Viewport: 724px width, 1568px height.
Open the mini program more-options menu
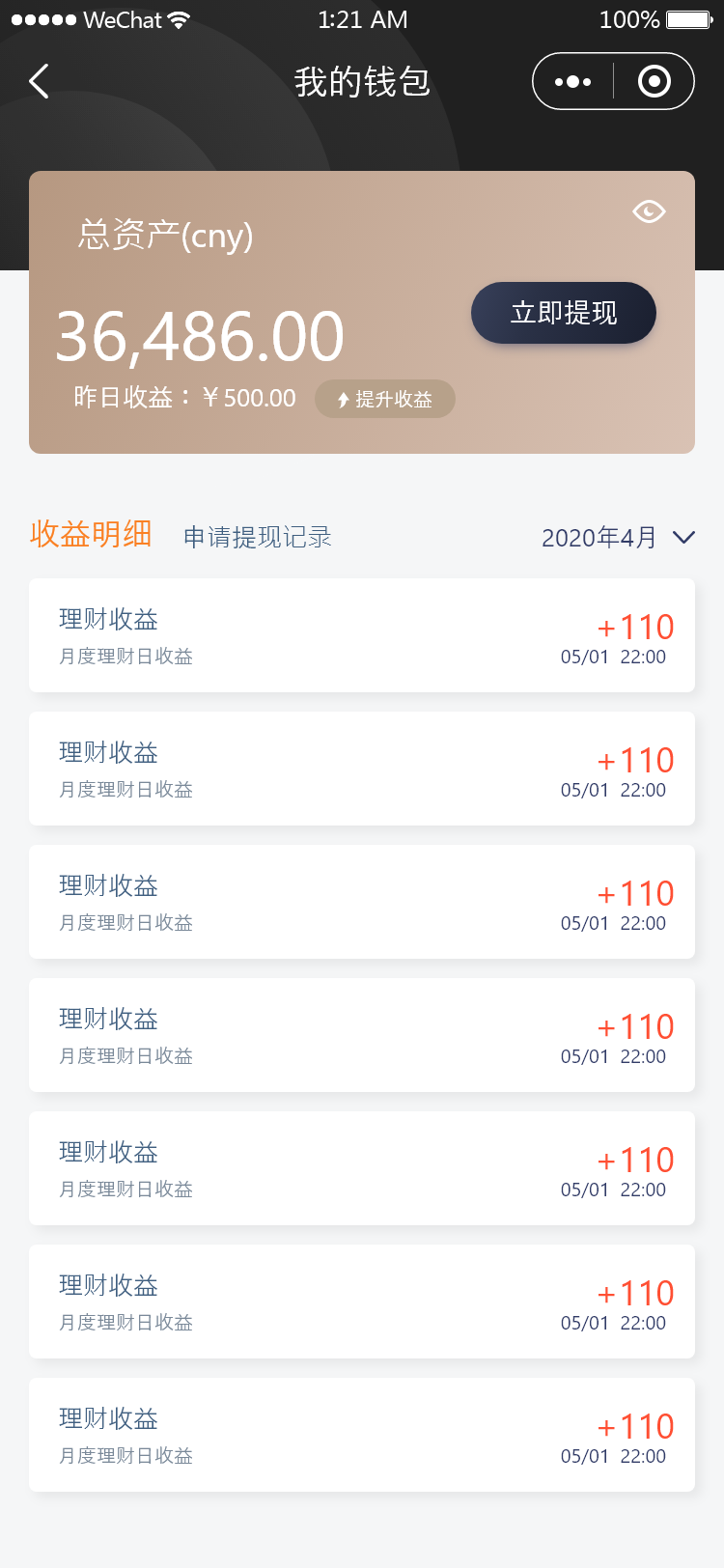tap(572, 82)
